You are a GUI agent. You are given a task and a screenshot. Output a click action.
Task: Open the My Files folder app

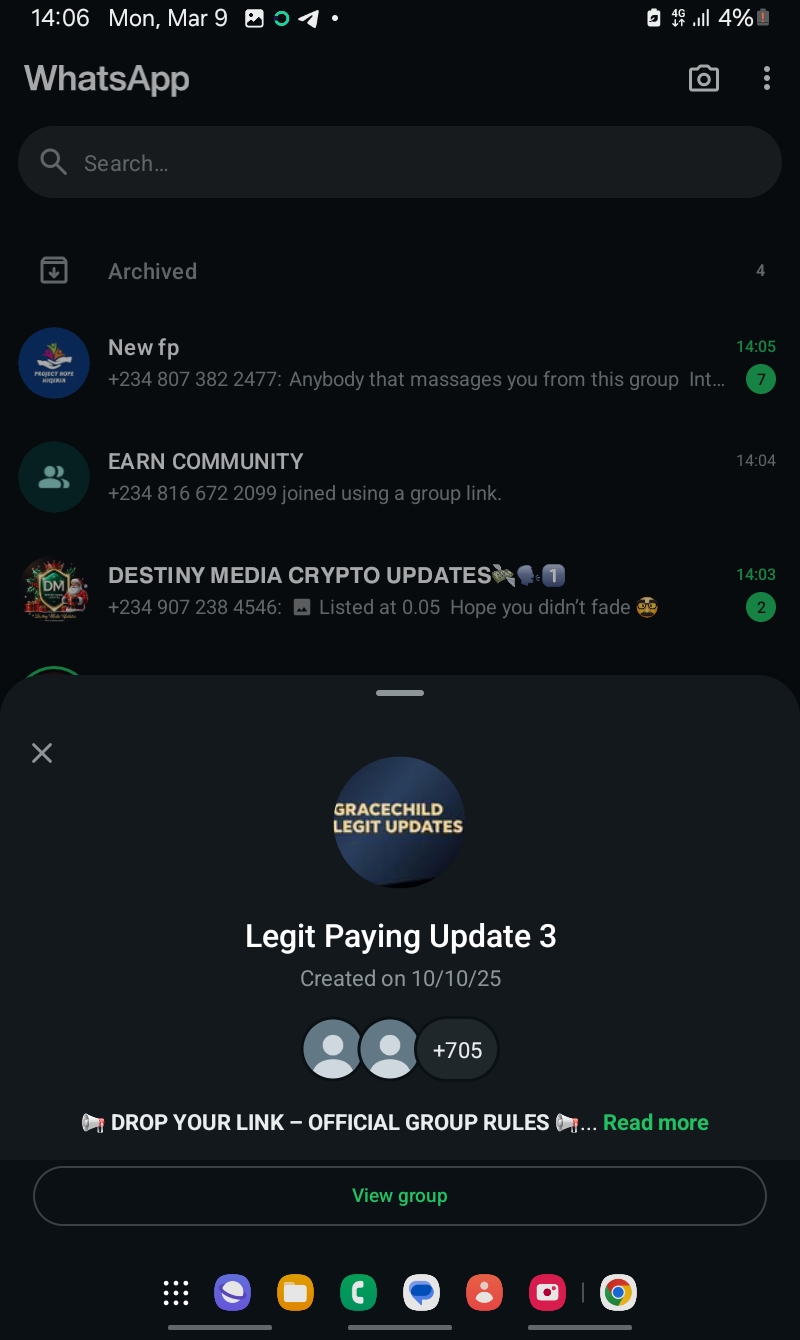(295, 1293)
